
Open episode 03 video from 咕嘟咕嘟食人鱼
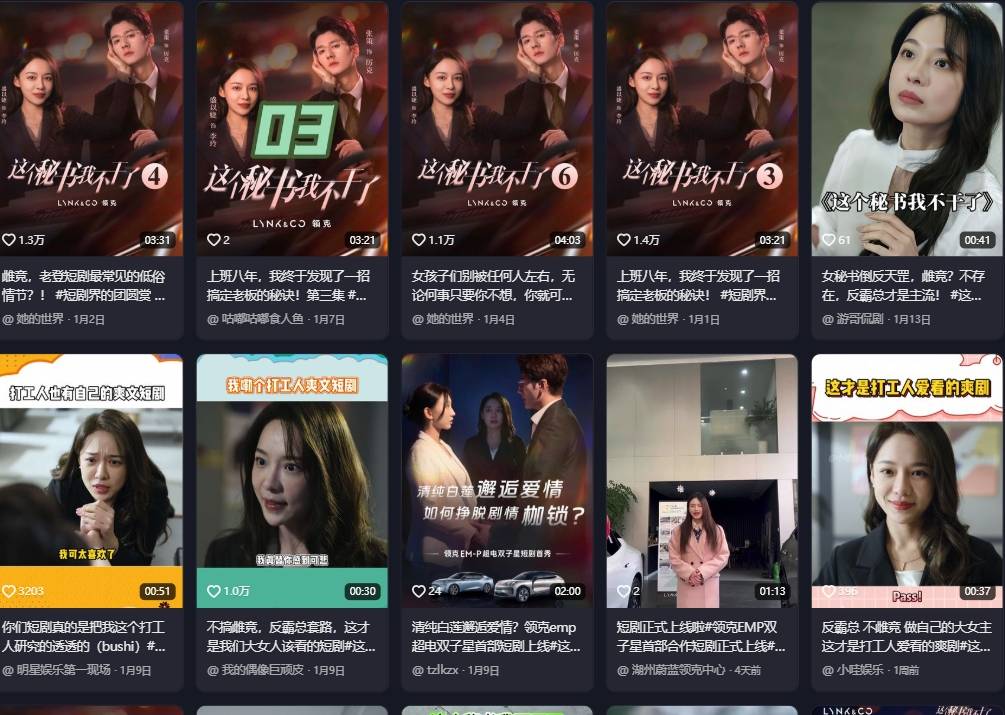[292, 128]
